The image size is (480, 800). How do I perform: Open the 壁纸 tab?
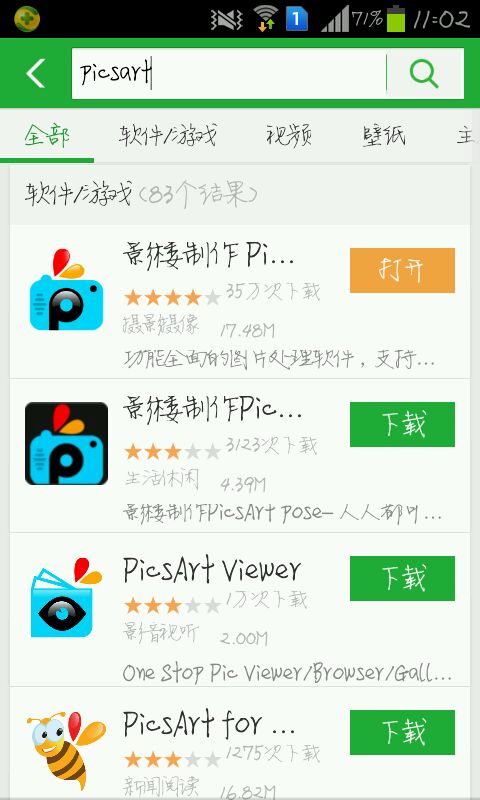pyautogui.click(x=384, y=136)
